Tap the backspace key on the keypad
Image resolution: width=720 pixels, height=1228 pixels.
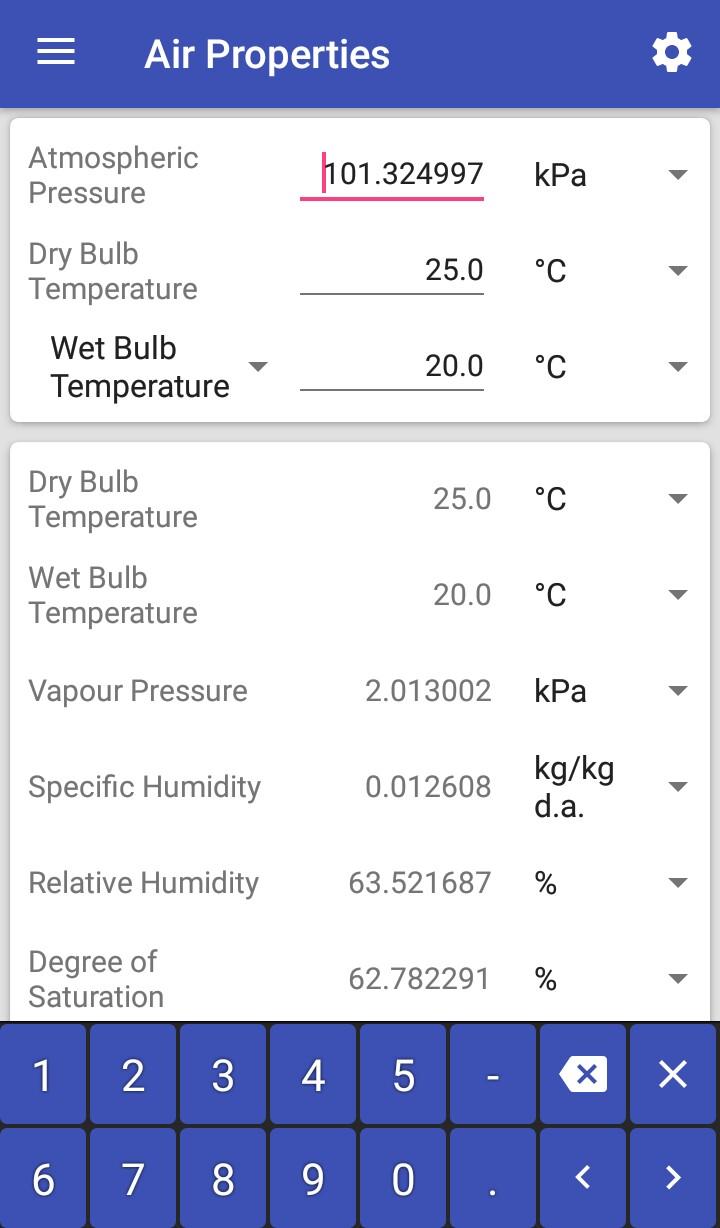click(583, 1075)
